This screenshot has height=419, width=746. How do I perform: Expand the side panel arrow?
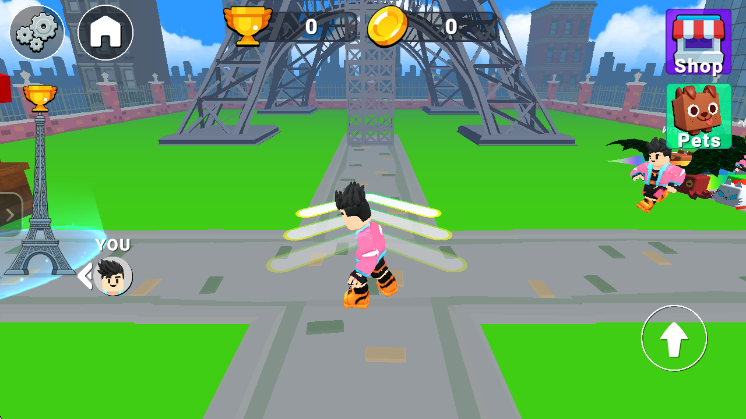9,212
